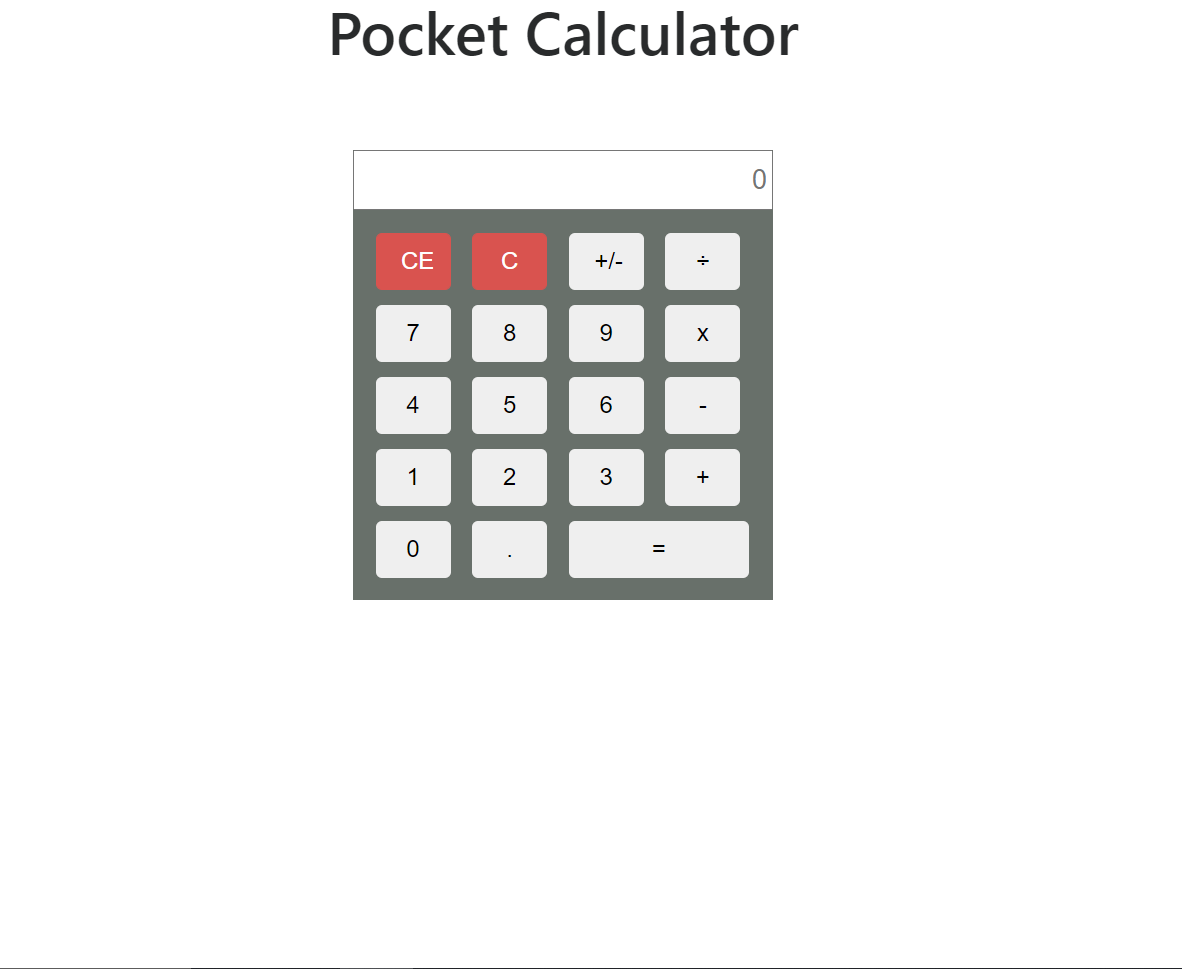1182x969 pixels.
Task: Choose the multiply x operator
Action: tap(702, 333)
